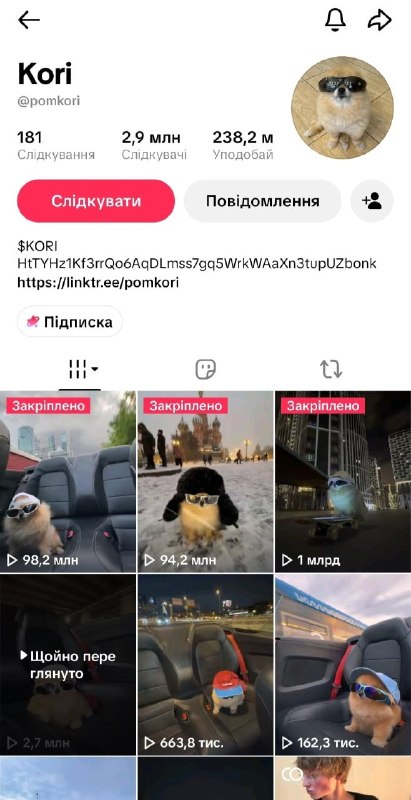The width and height of the screenshot is (411, 800).
Task: Tap Kori's profile picture
Action: (342, 108)
